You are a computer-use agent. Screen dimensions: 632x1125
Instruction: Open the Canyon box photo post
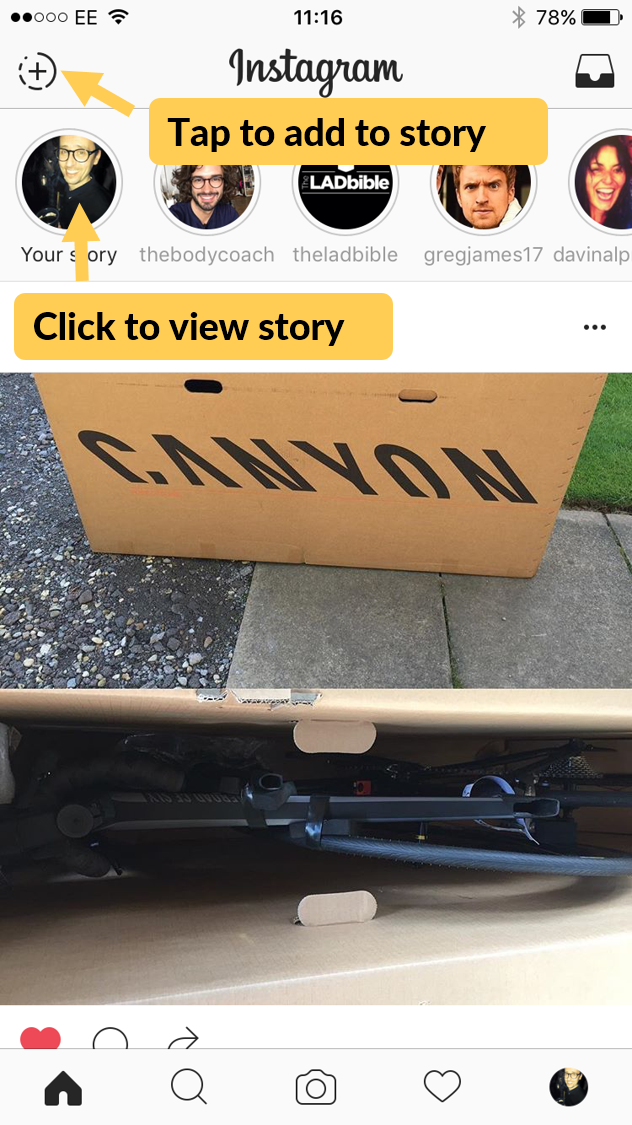316,688
